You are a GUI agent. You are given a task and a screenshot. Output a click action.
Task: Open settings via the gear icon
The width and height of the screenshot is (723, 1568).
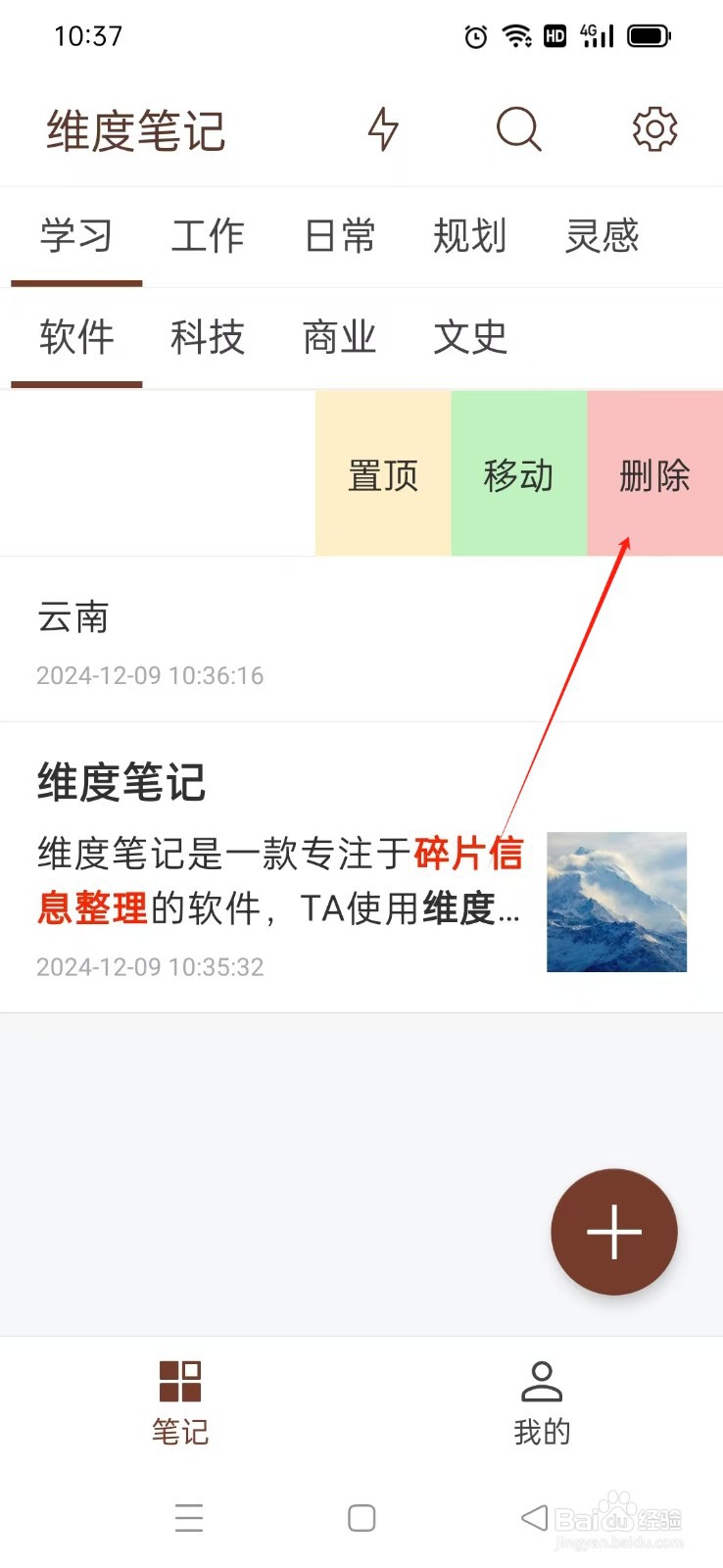tap(654, 128)
